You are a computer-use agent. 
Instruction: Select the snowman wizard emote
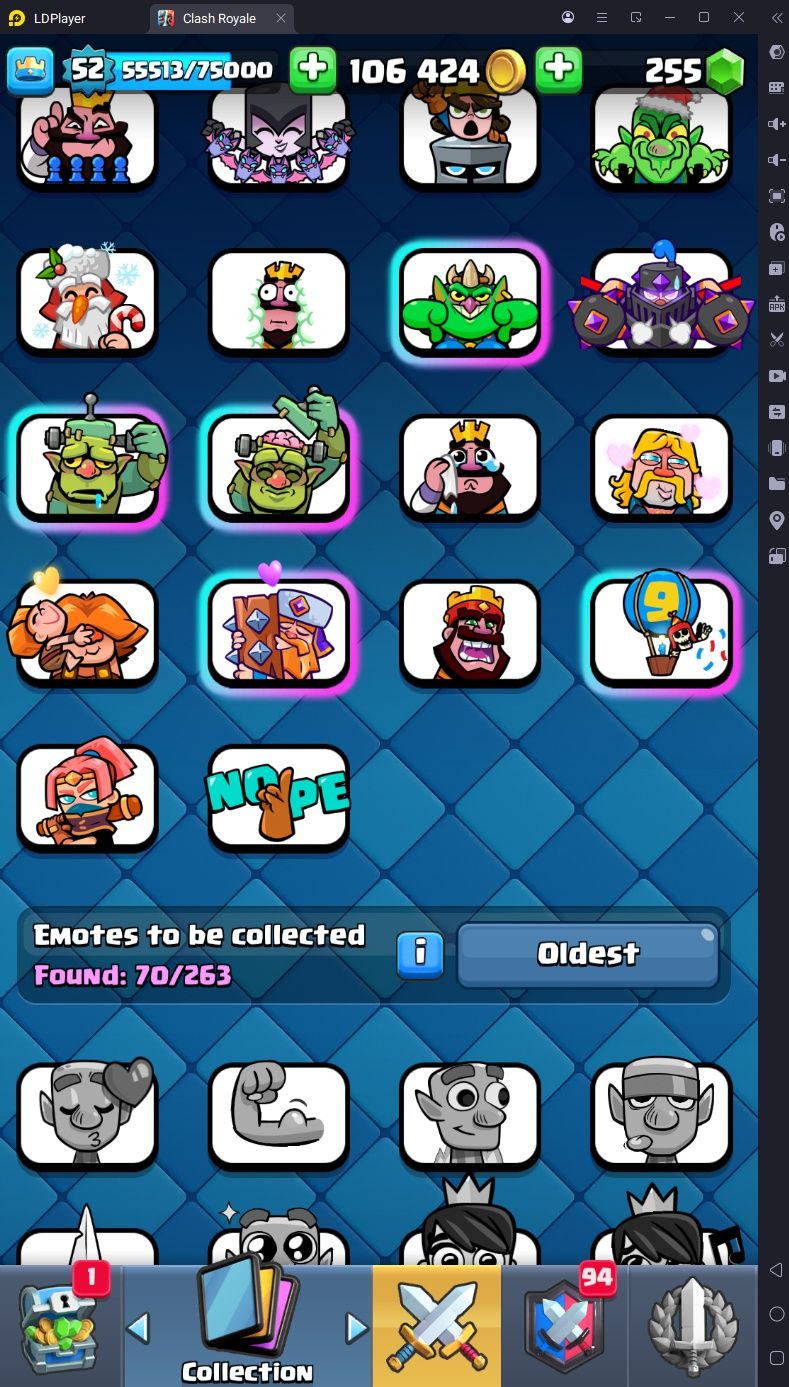[x=88, y=301]
